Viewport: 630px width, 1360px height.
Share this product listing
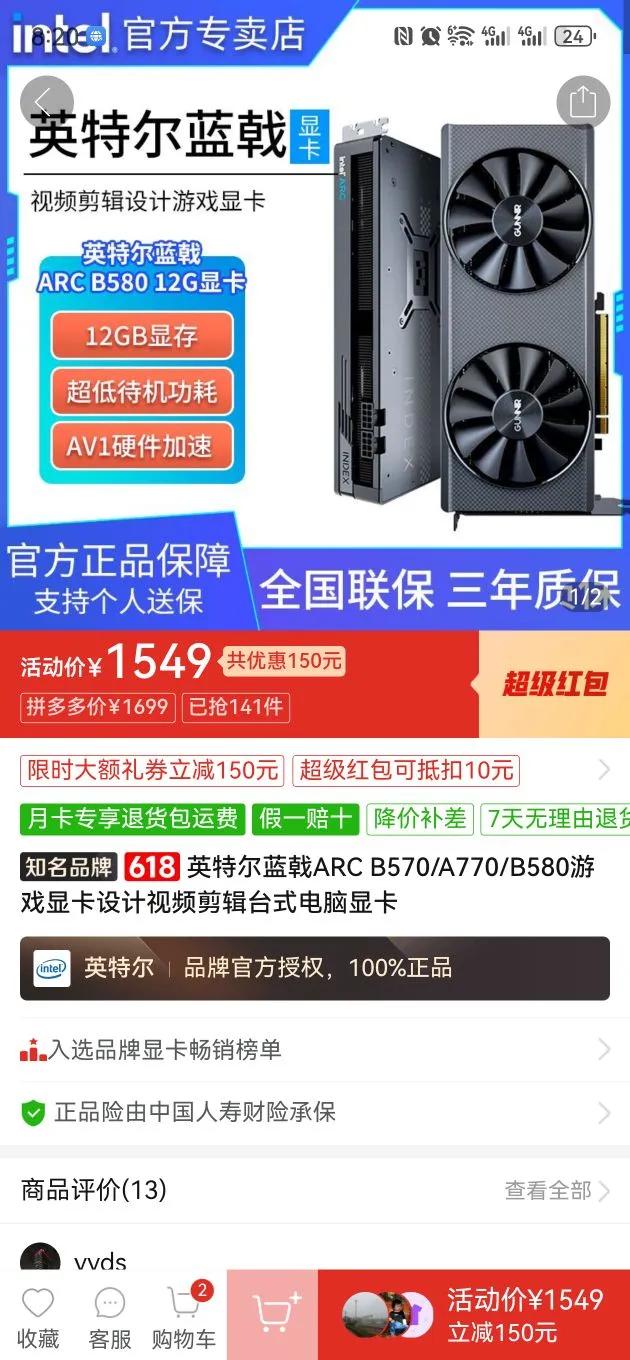click(x=583, y=102)
